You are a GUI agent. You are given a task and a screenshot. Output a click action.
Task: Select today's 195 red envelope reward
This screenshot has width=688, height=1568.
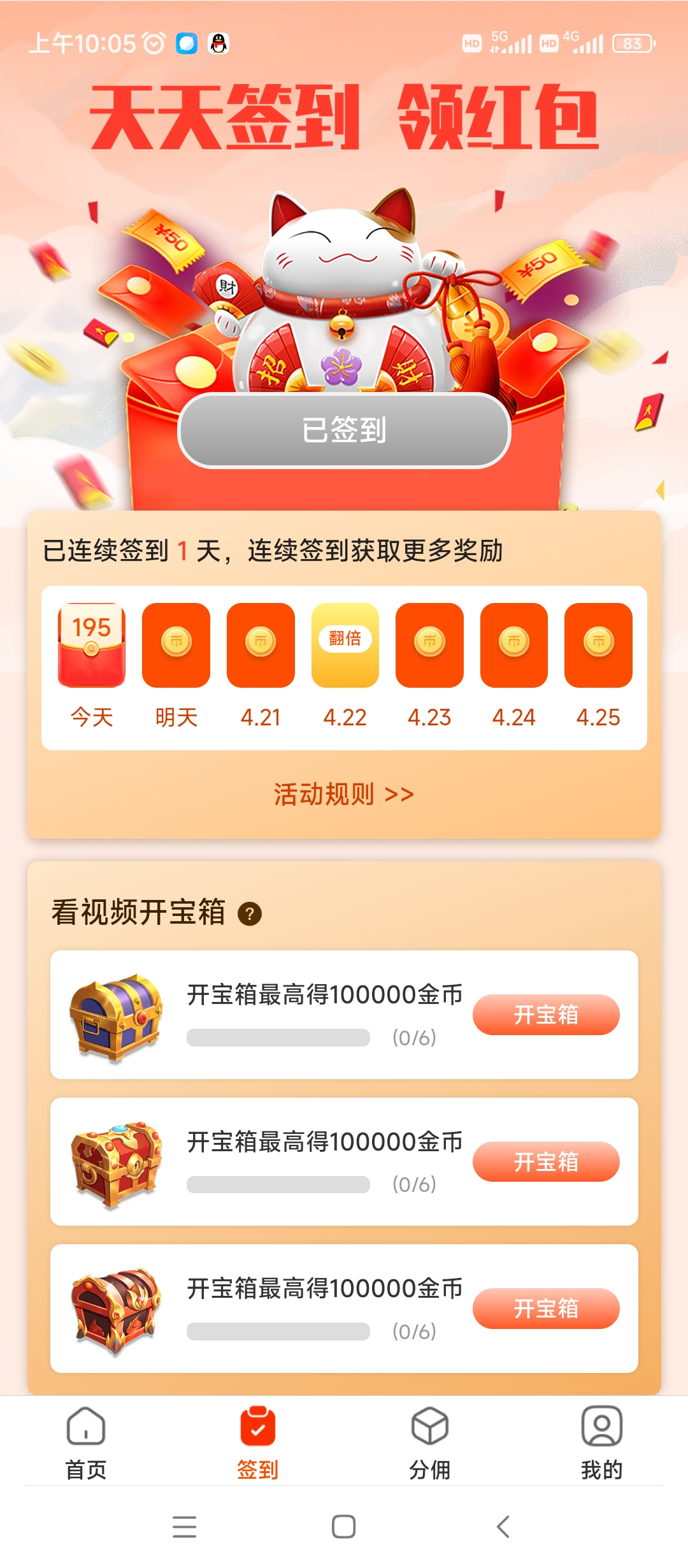(x=90, y=645)
